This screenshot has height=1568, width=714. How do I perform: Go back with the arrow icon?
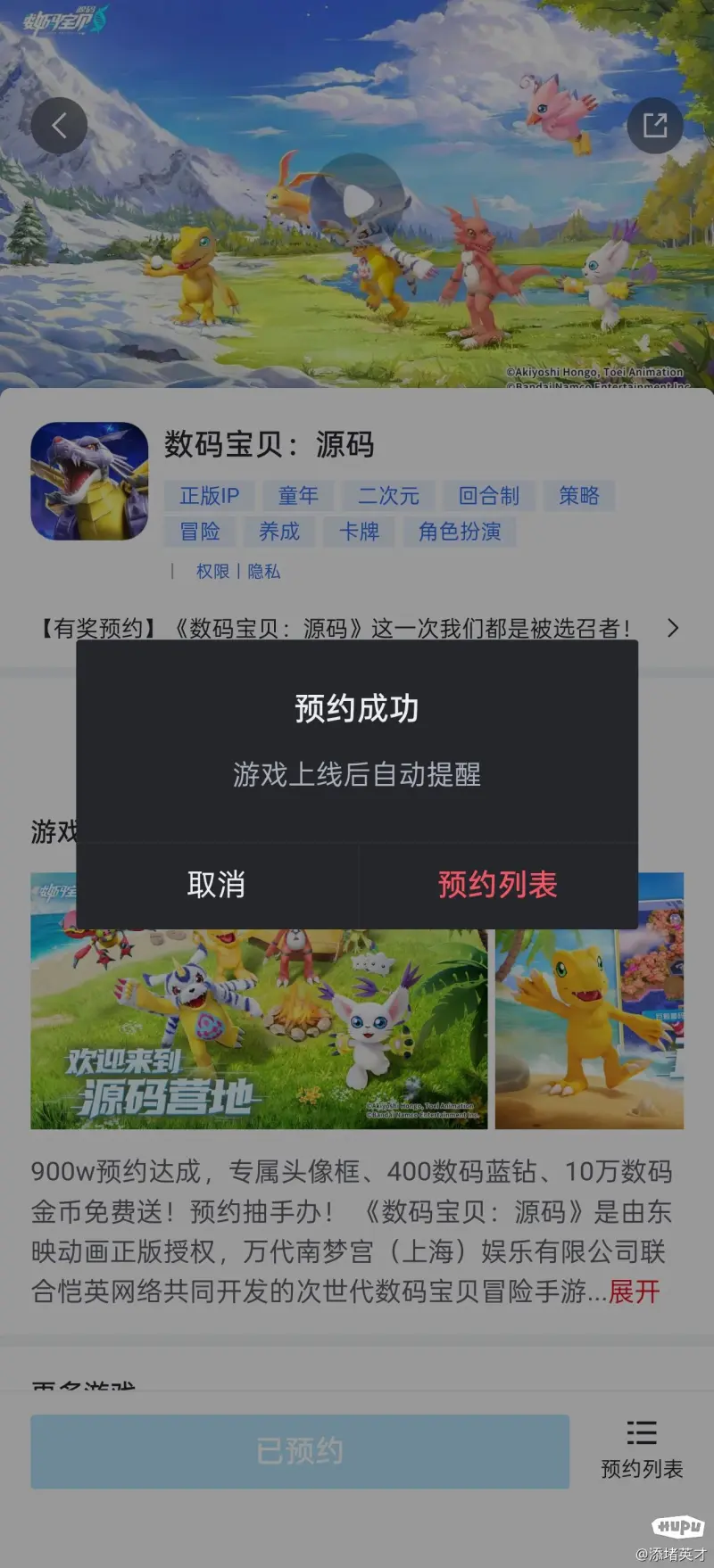tap(59, 126)
